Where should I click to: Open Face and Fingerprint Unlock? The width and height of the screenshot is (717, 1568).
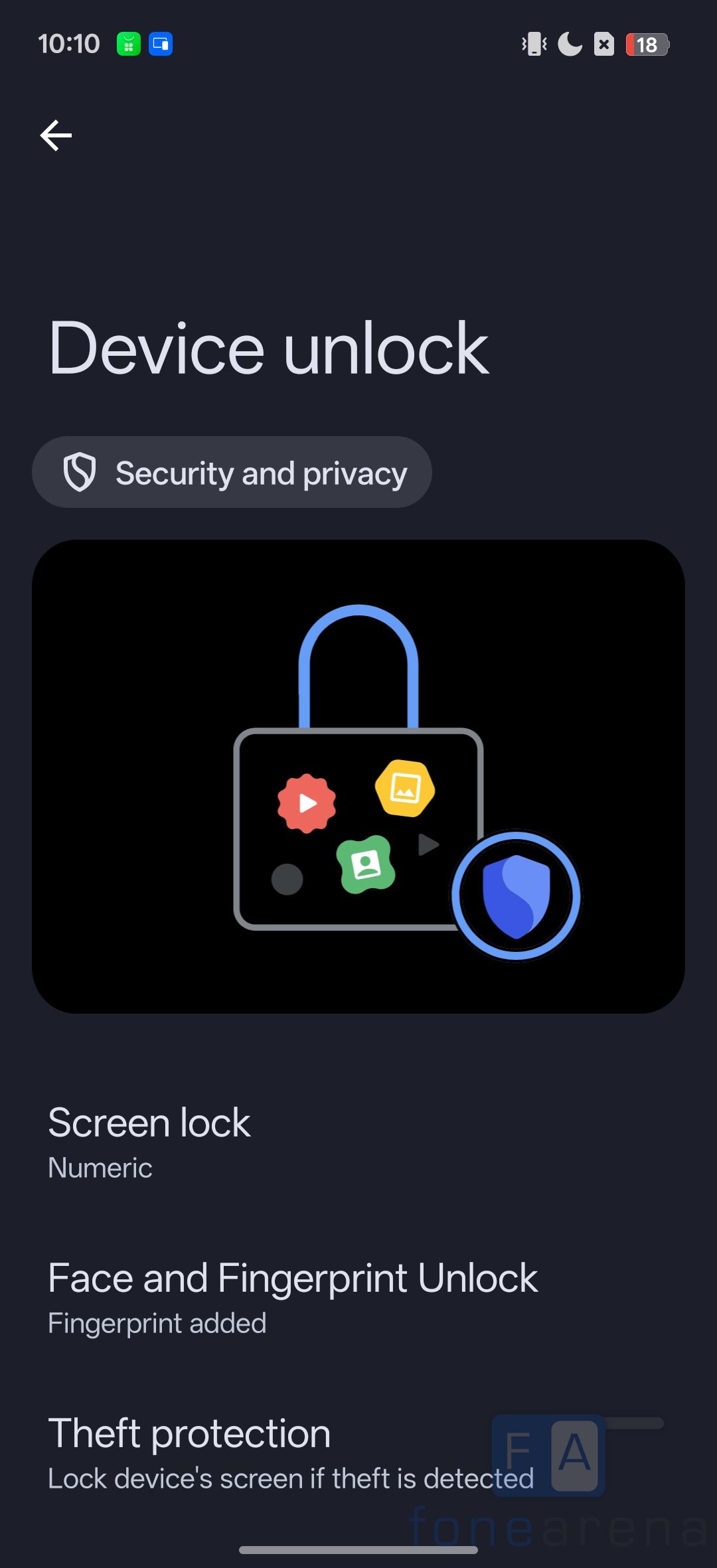[x=292, y=1297]
